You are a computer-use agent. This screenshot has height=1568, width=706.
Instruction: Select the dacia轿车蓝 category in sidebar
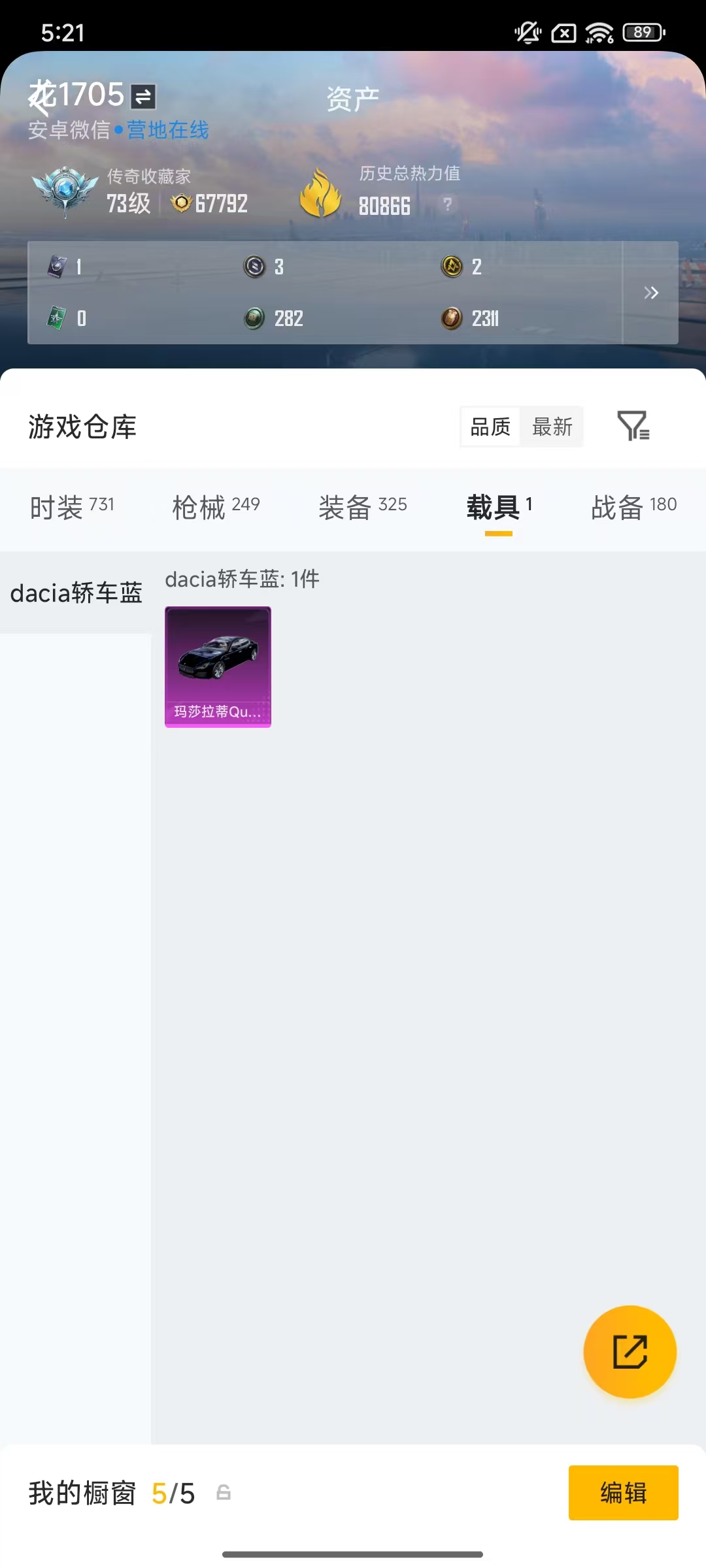click(76, 593)
